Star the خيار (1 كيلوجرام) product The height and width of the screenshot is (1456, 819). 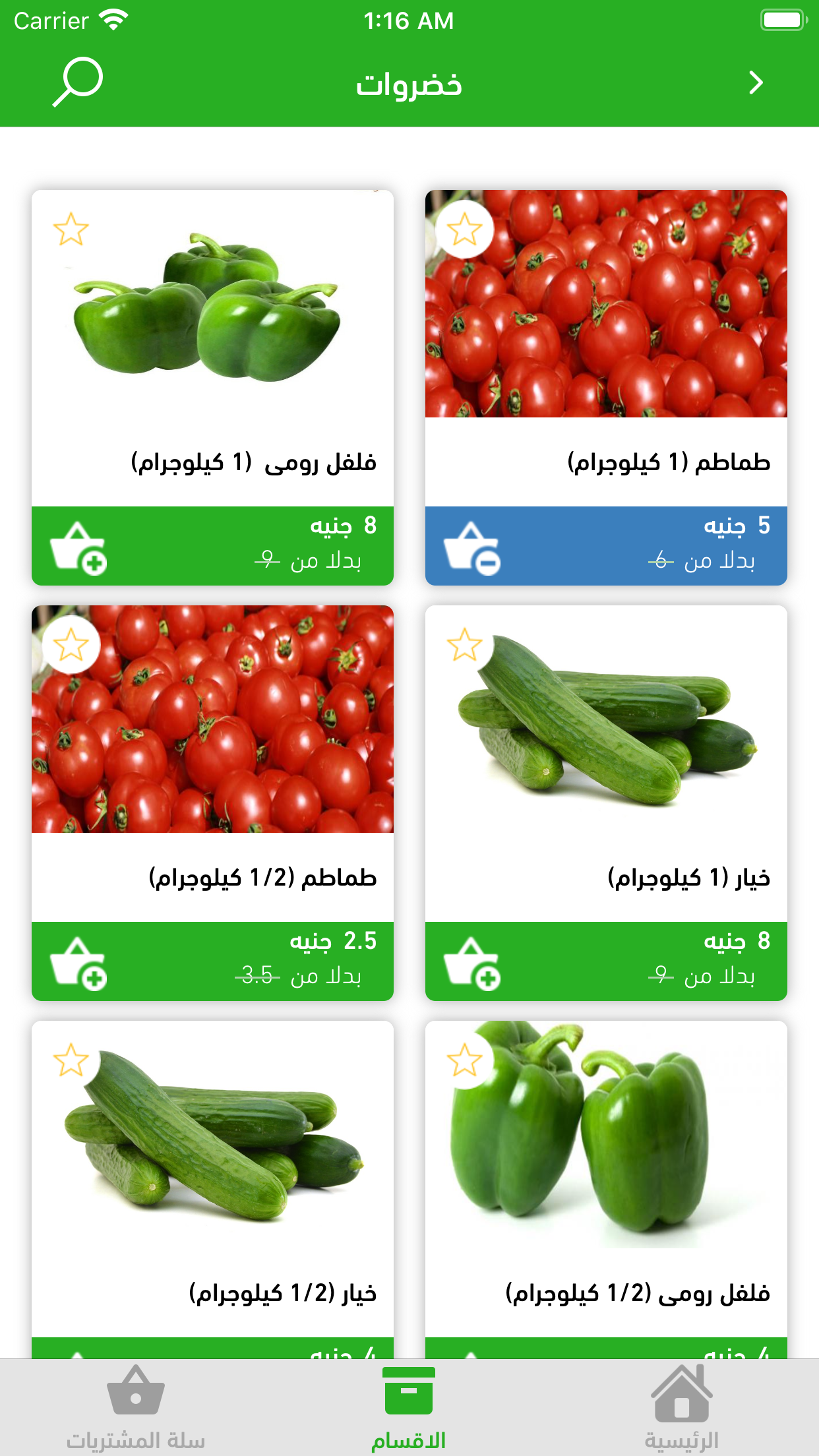click(x=465, y=645)
